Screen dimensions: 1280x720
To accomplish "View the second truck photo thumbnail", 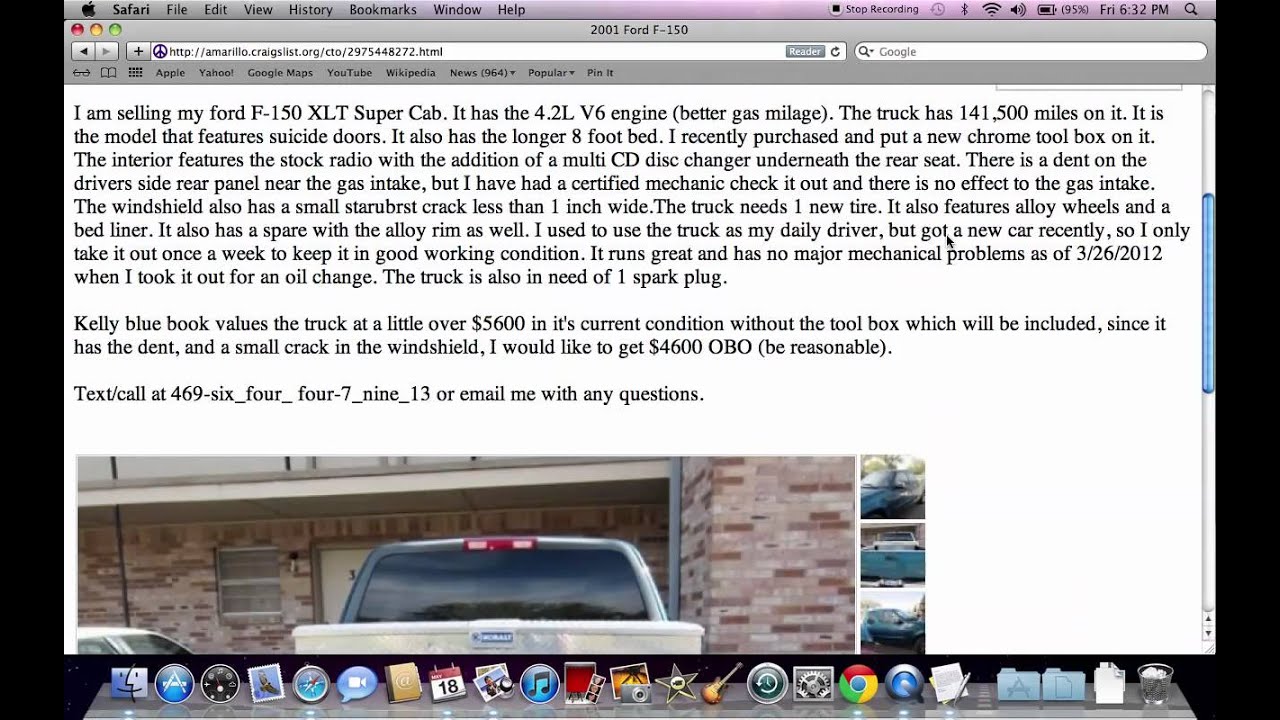I will click(x=892, y=554).
